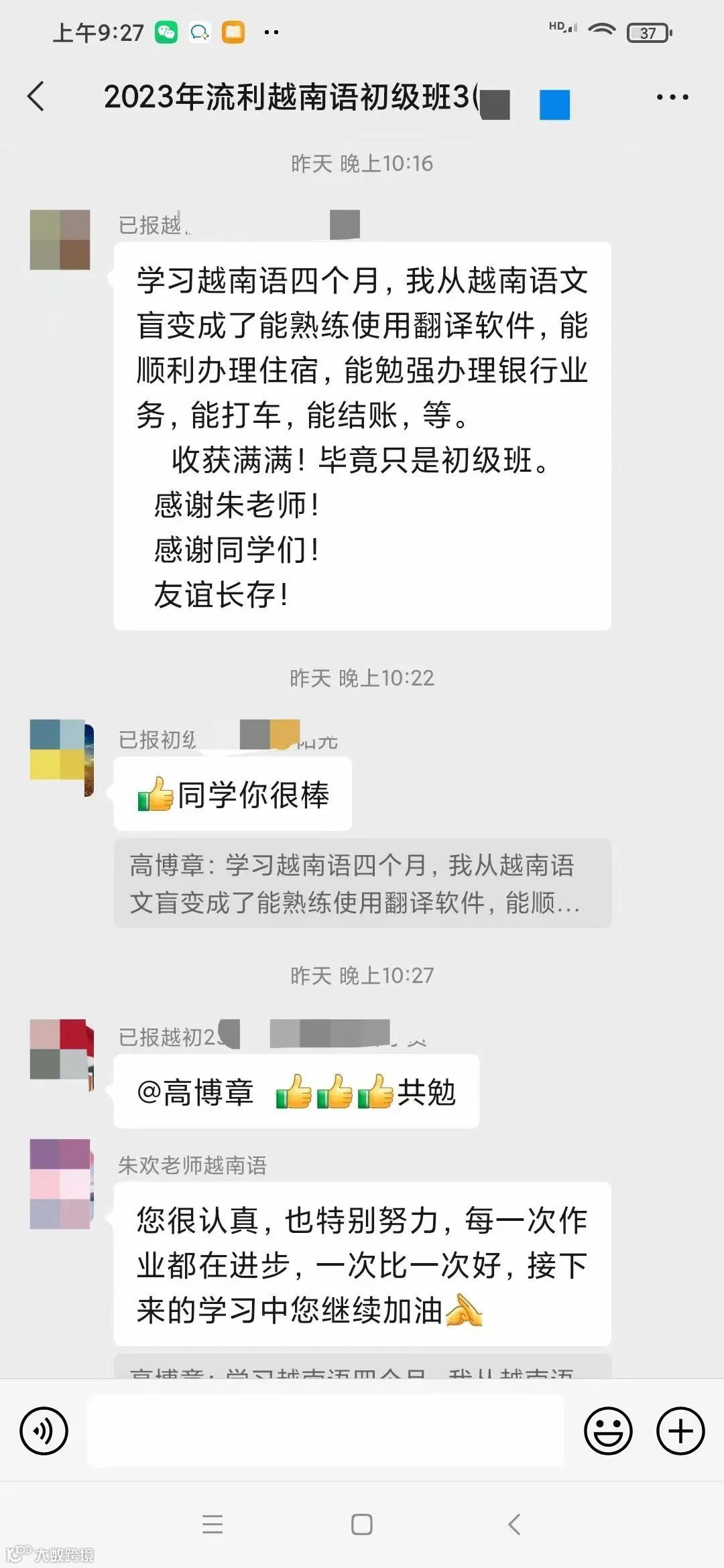Tap the Wi-Fi icon in the status bar
The image size is (724, 1568).
[602, 29]
